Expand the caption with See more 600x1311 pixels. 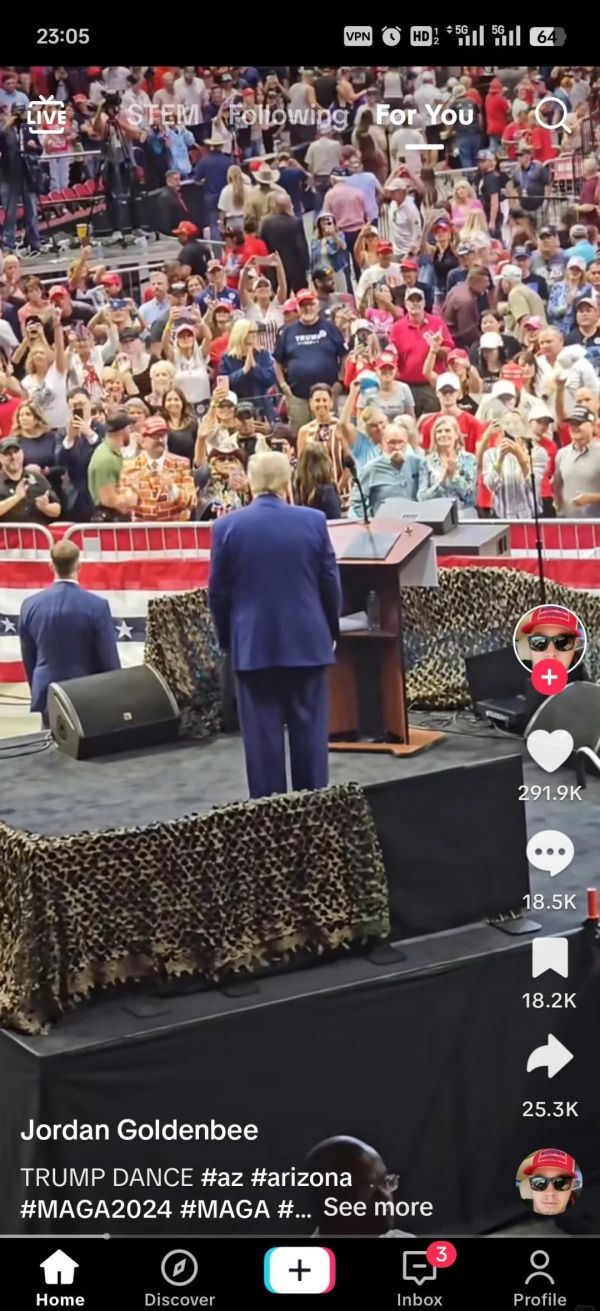pos(378,1207)
